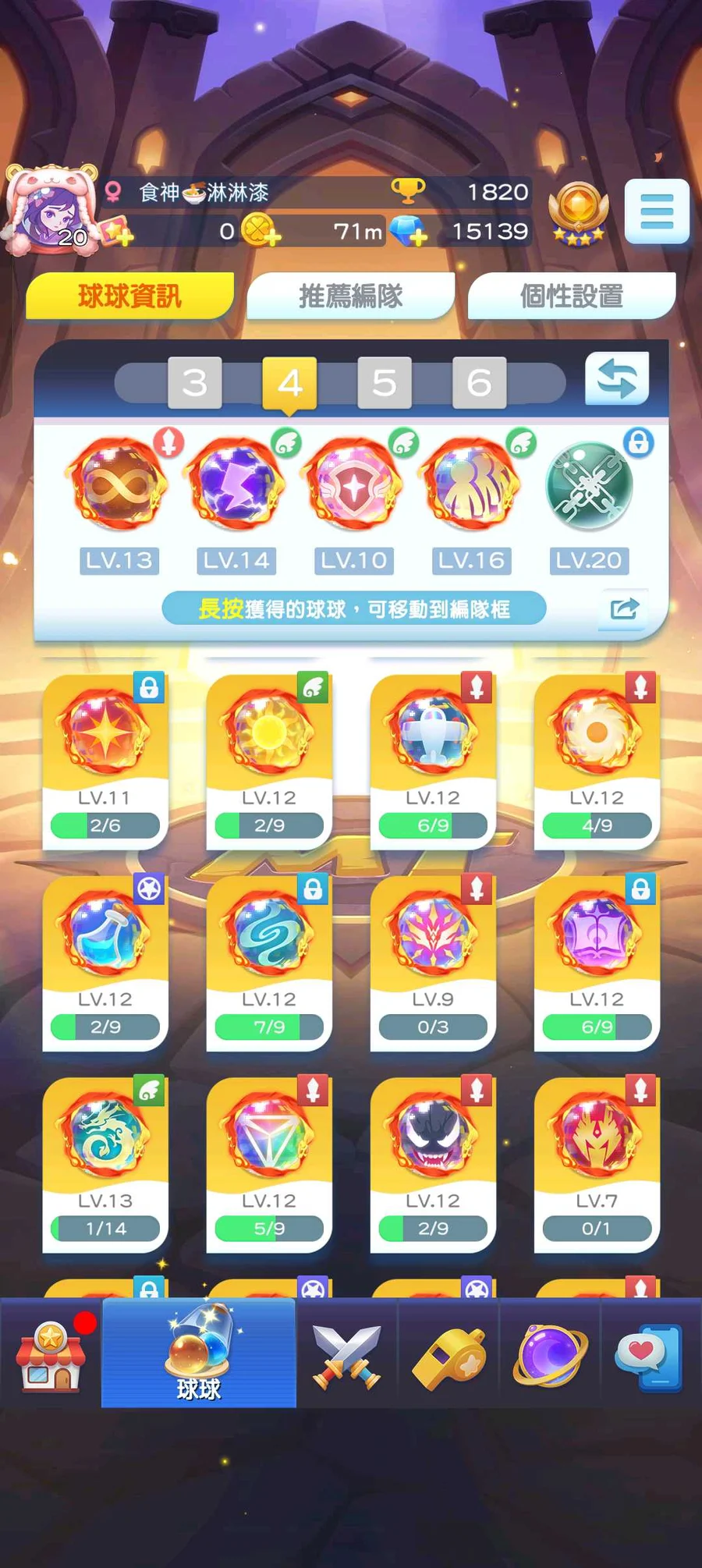Select team slot 3

pyautogui.click(x=195, y=383)
